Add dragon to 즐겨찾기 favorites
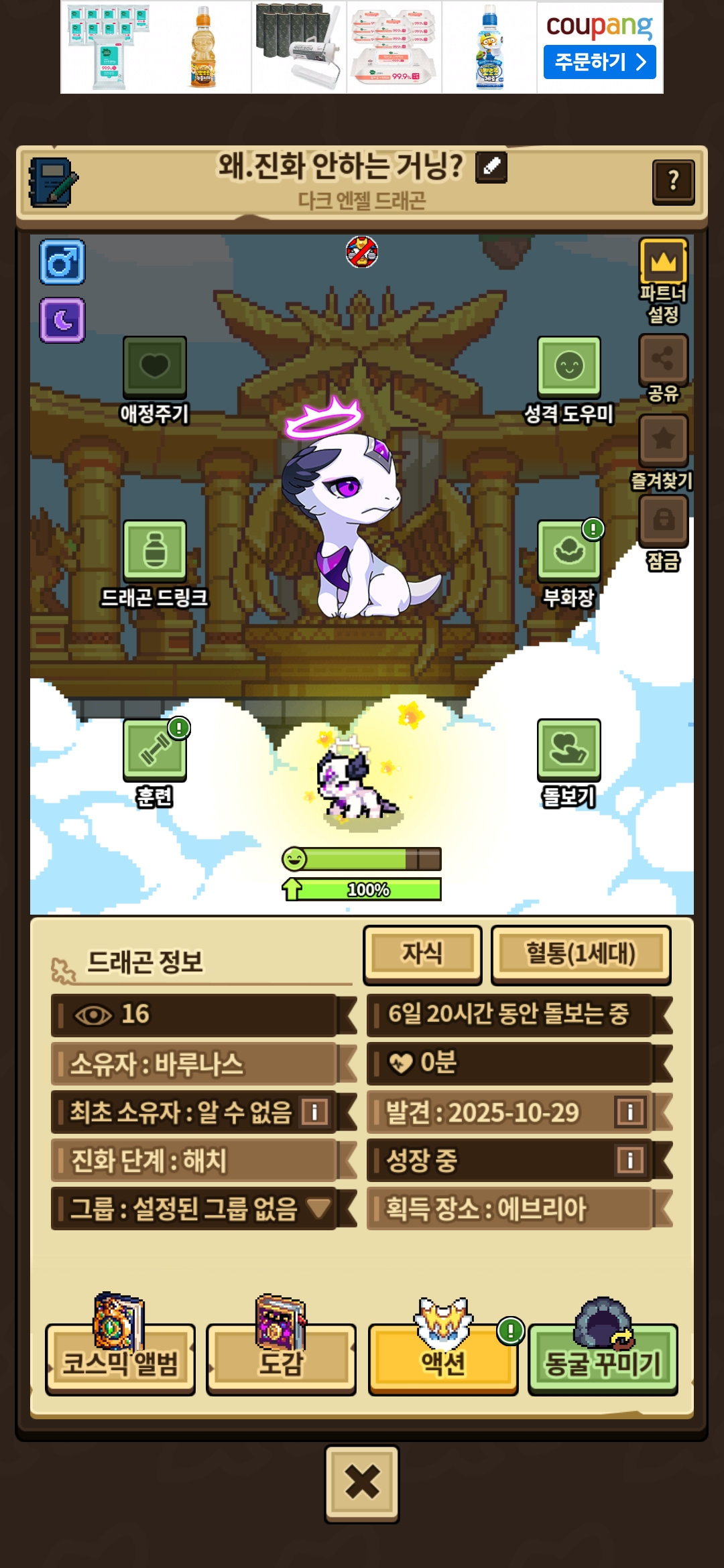 click(663, 440)
